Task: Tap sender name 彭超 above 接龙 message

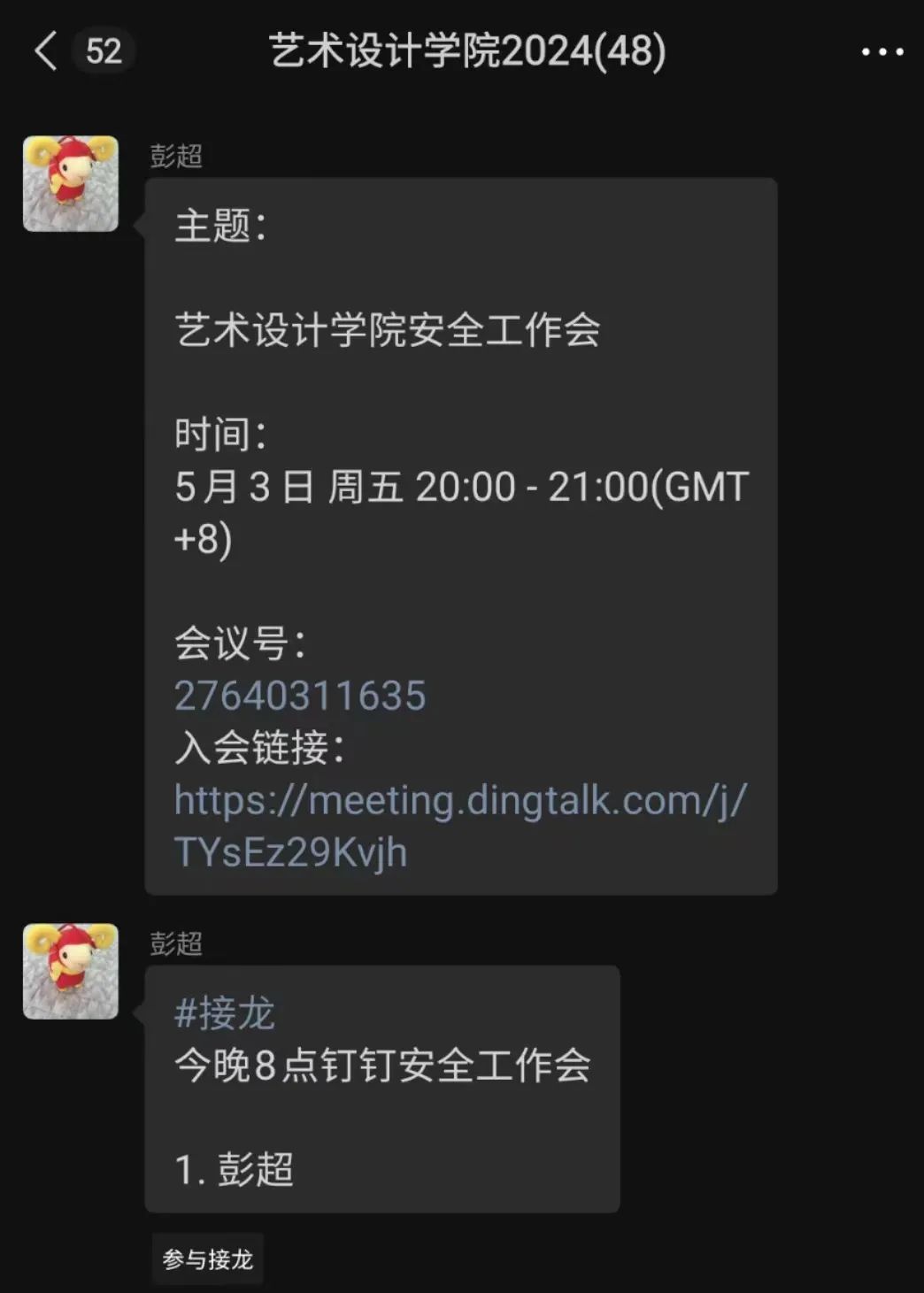Action: pyautogui.click(x=174, y=945)
